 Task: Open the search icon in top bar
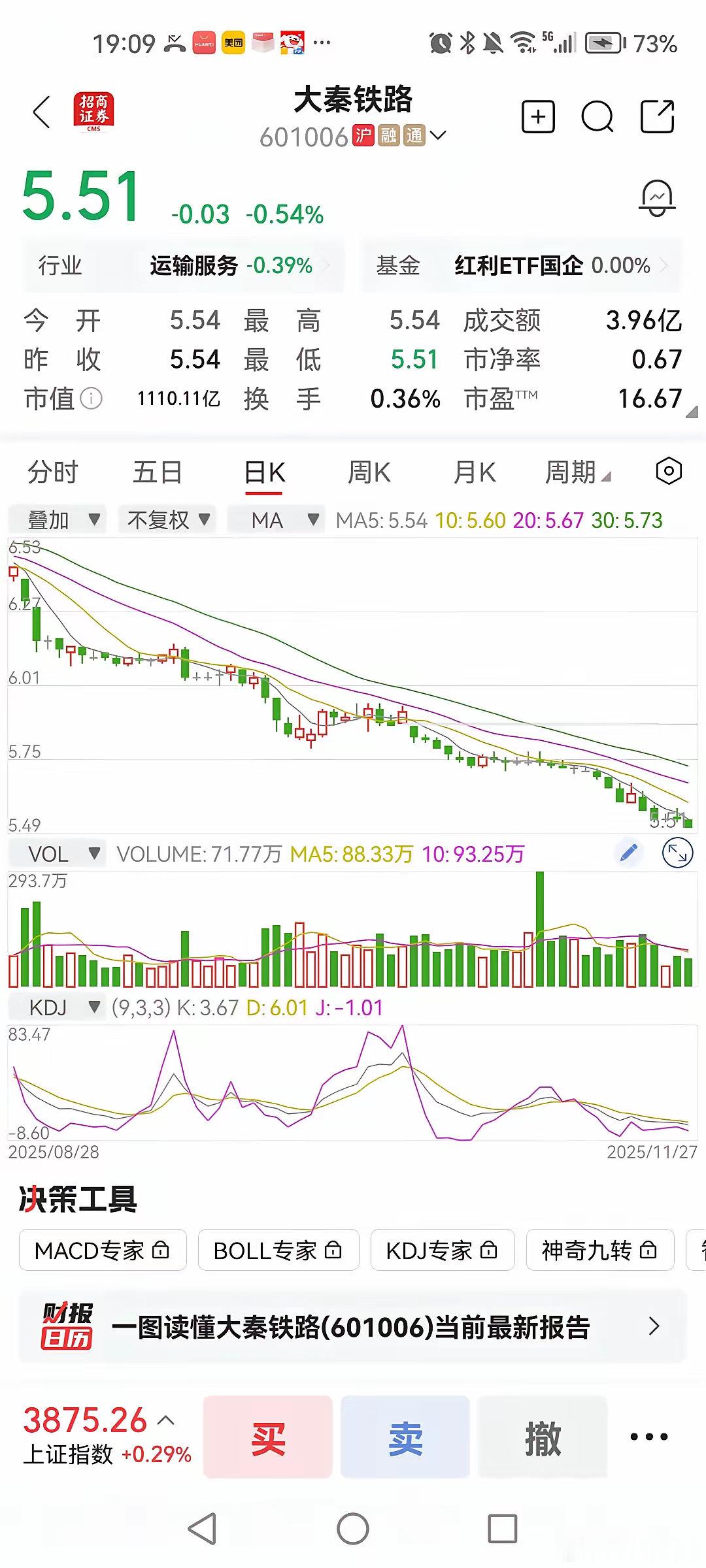coord(596,115)
